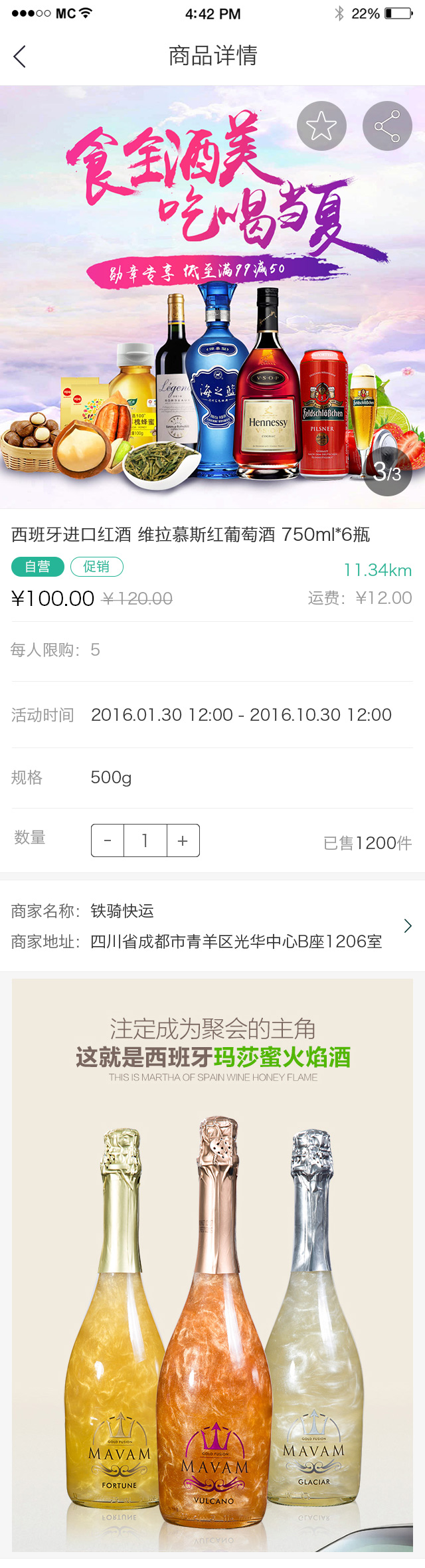The image size is (425, 1568).
Task: Tap the quantity number field
Action: [145, 840]
